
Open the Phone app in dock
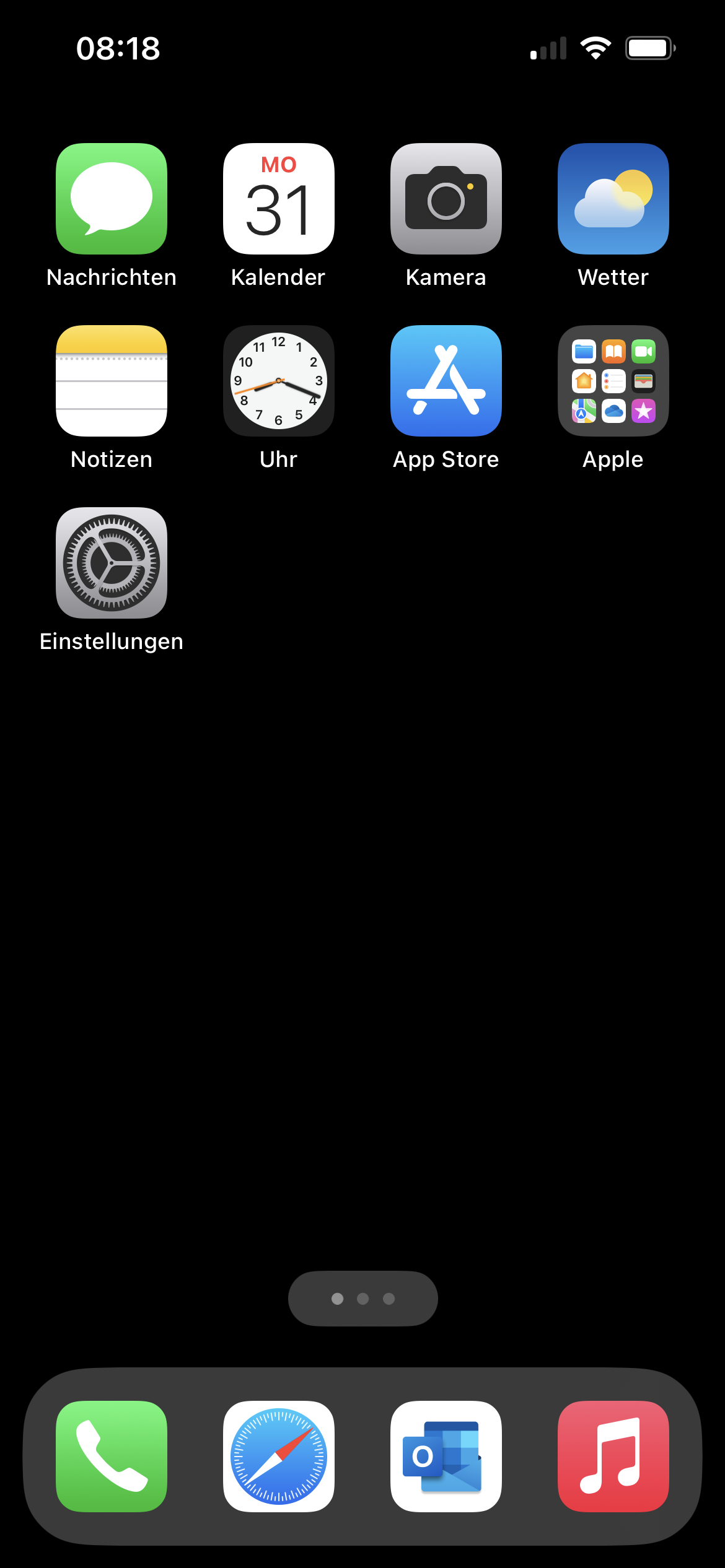pyautogui.click(x=112, y=1456)
